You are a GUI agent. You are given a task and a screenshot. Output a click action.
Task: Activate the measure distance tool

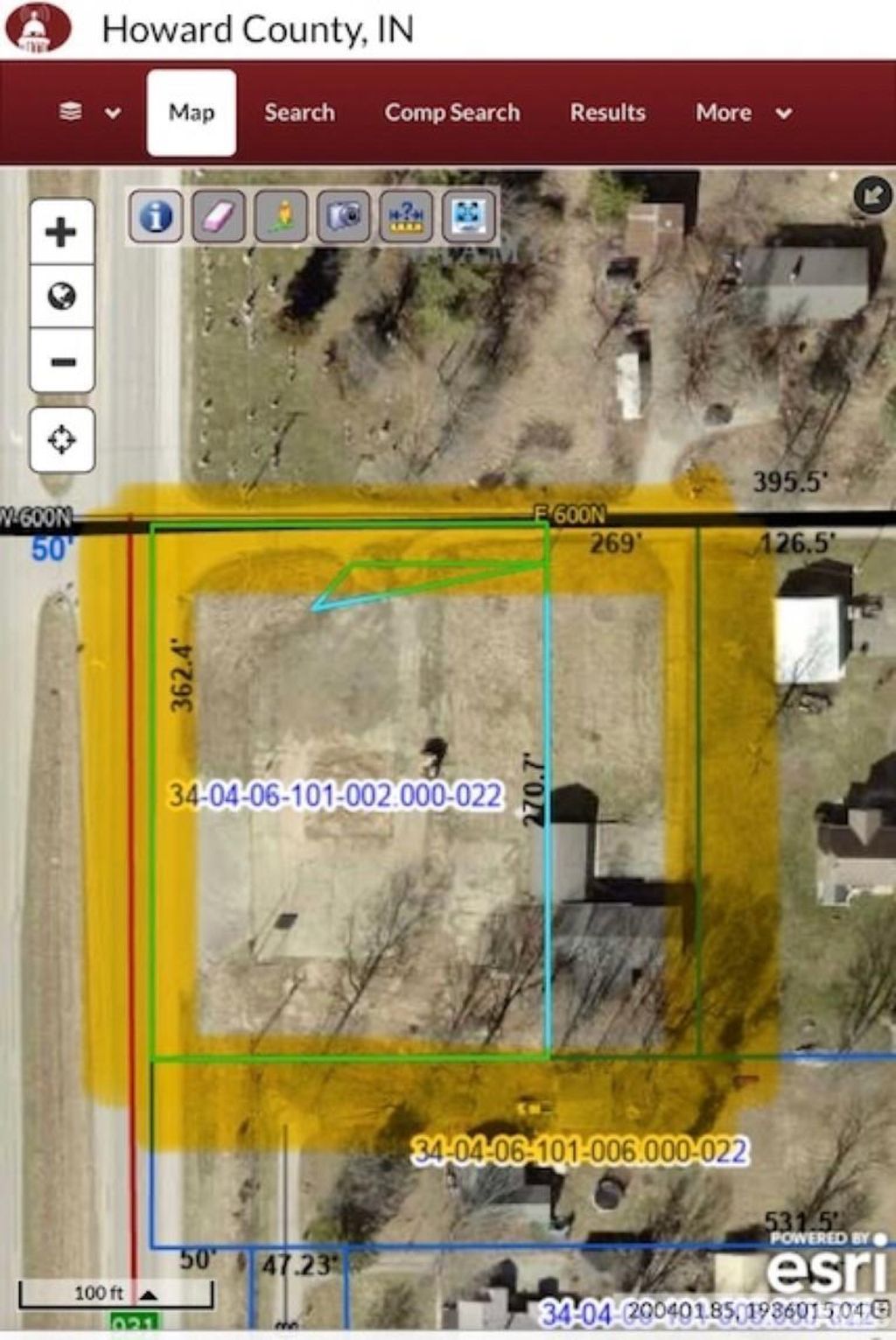tap(406, 215)
